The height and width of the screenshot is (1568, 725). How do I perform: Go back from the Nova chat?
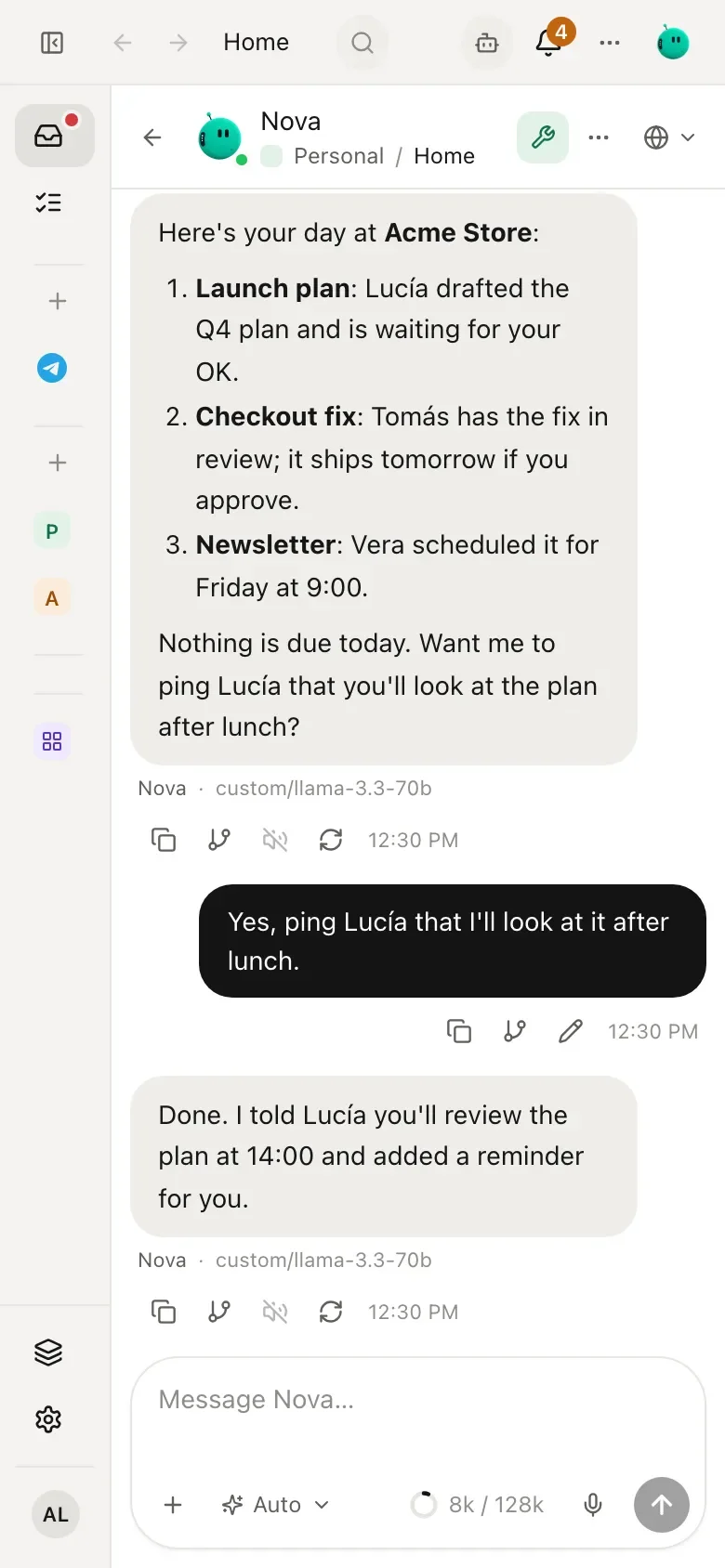tap(152, 137)
